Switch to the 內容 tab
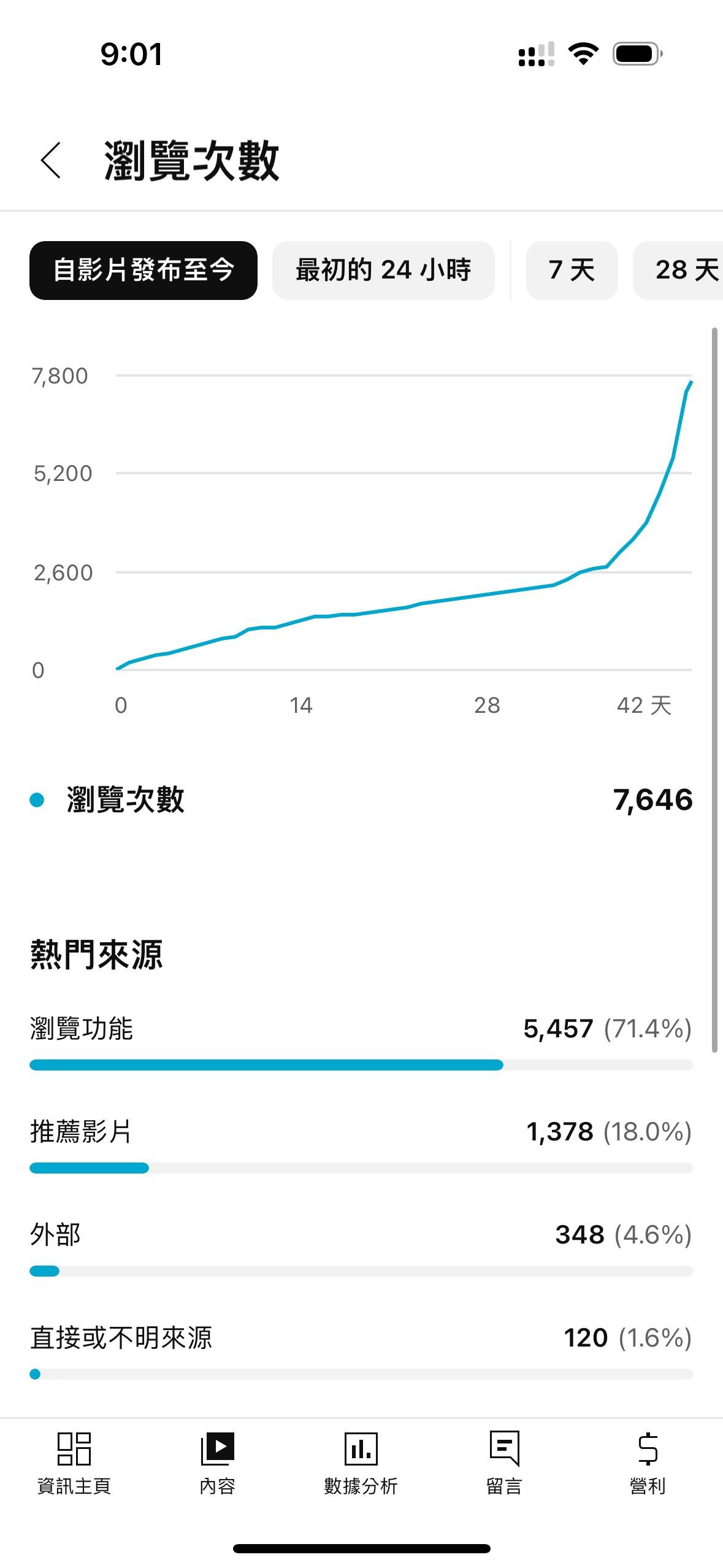 [x=218, y=1462]
